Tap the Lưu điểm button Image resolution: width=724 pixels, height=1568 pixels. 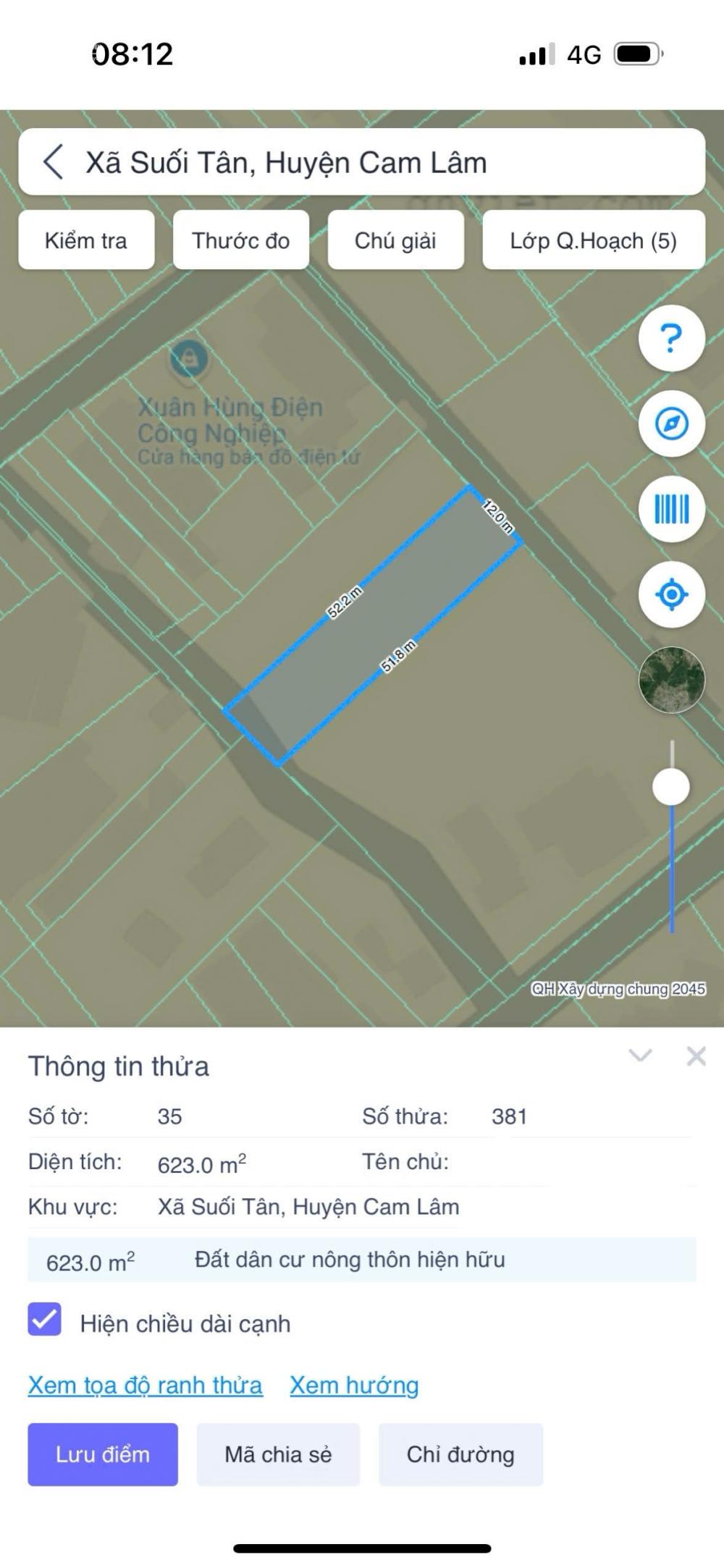(103, 1454)
